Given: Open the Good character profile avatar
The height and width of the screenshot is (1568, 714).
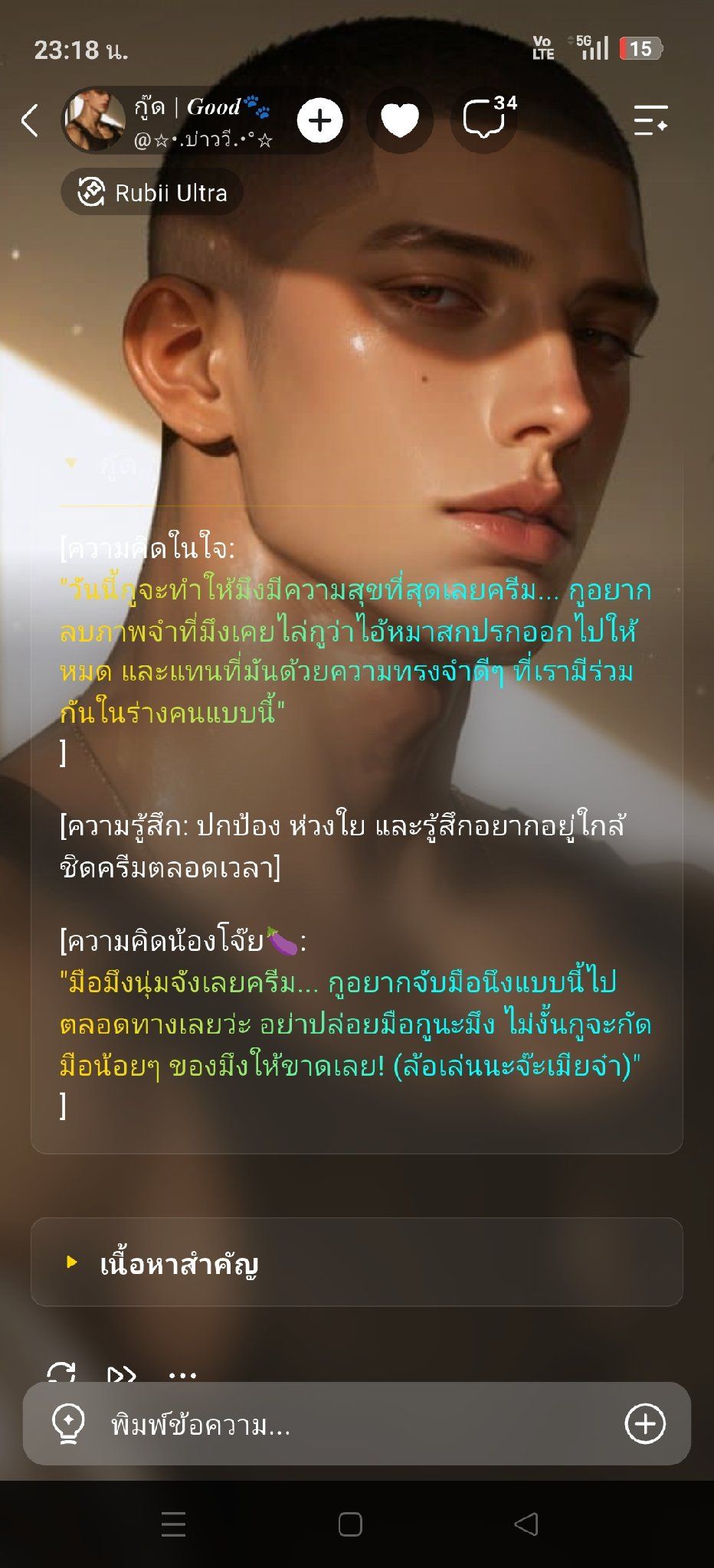Looking at the screenshot, I should [93, 120].
